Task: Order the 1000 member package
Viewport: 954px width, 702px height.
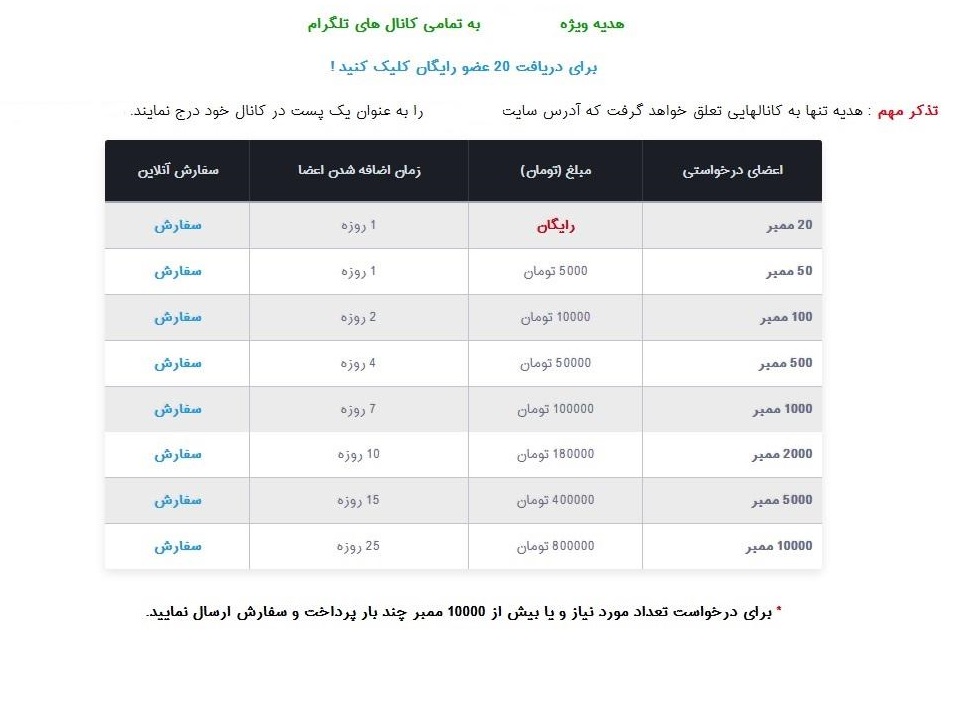Action: pyautogui.click(x=178, y=409)
